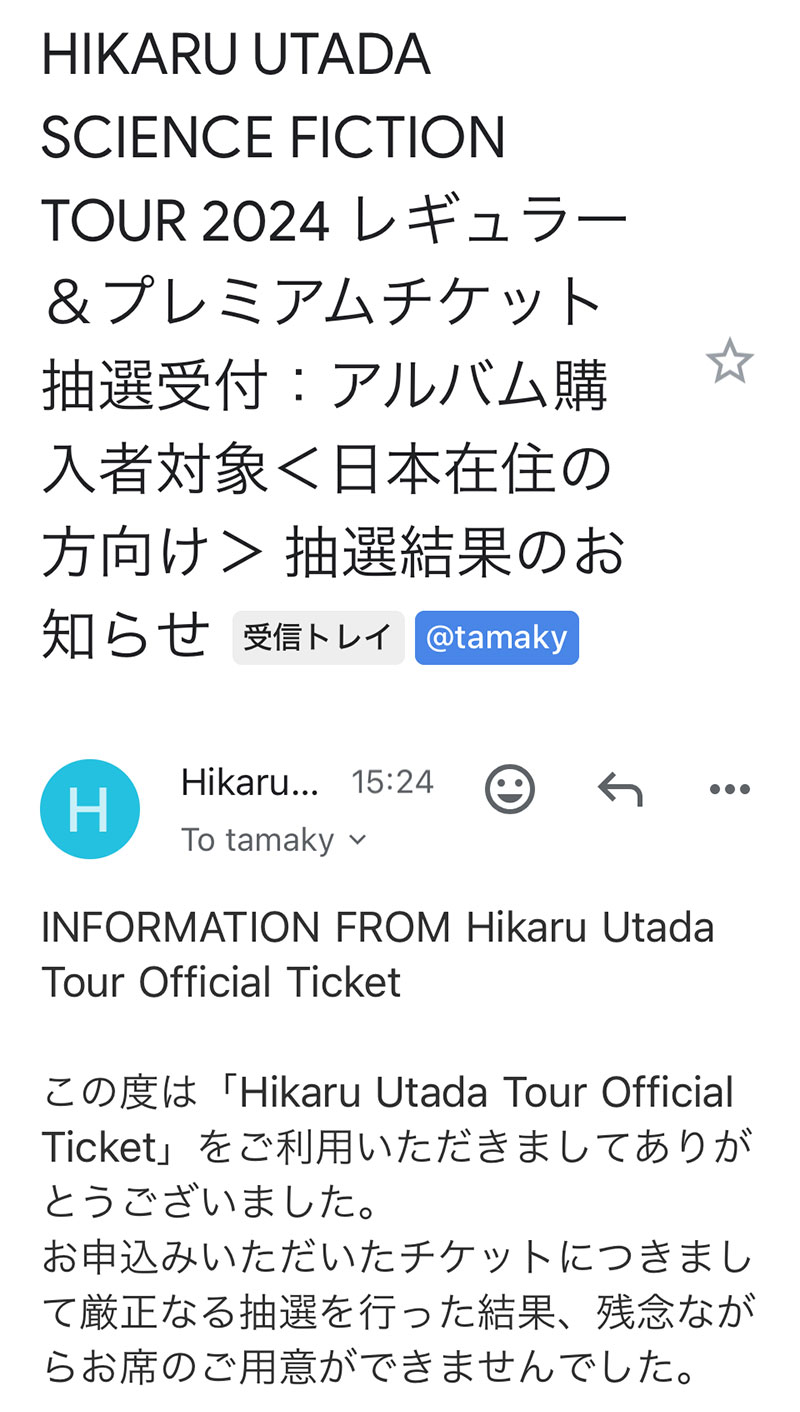The image size is (800, 1412).
Task: Star this email
Action: click(x=729, y=362)
